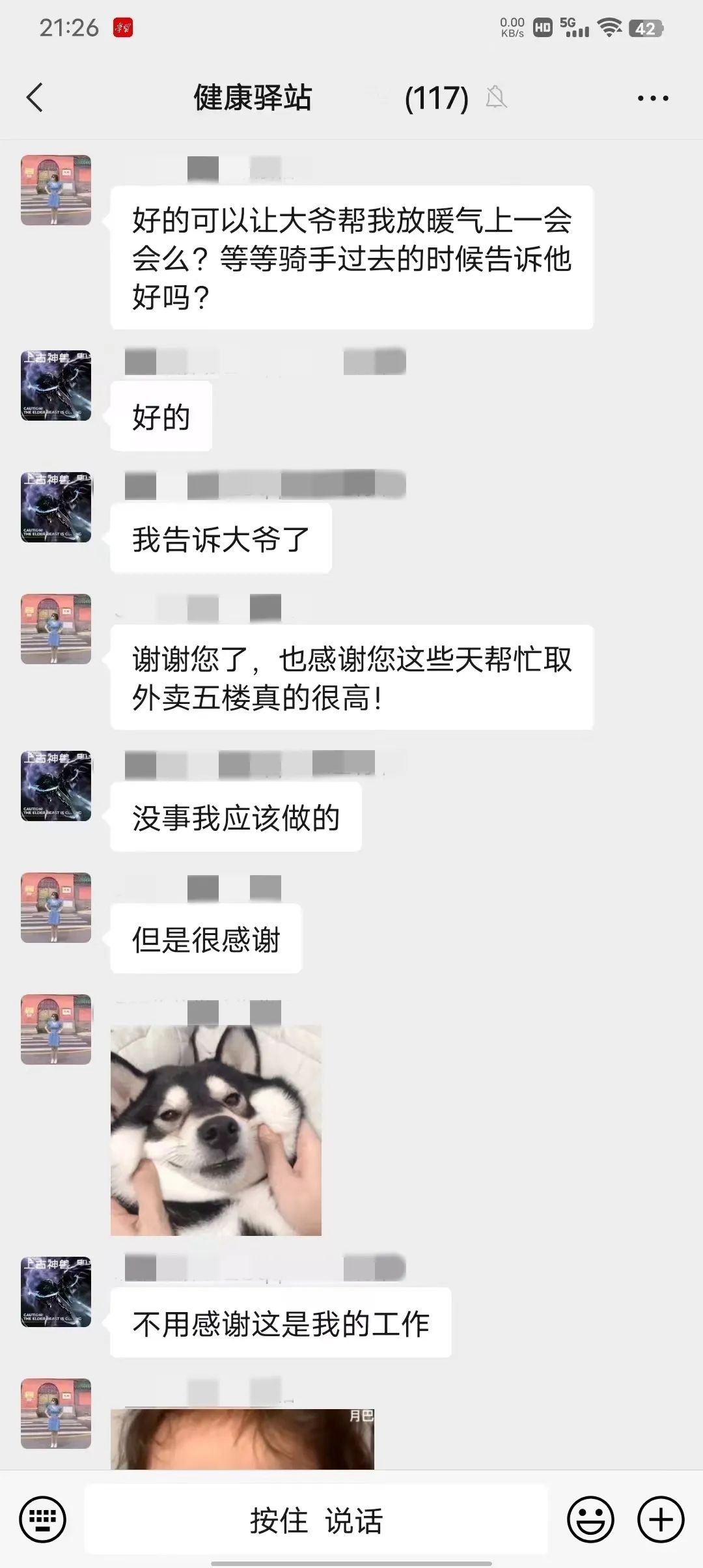Tap the avatar next to 但是很感谢

56,907
